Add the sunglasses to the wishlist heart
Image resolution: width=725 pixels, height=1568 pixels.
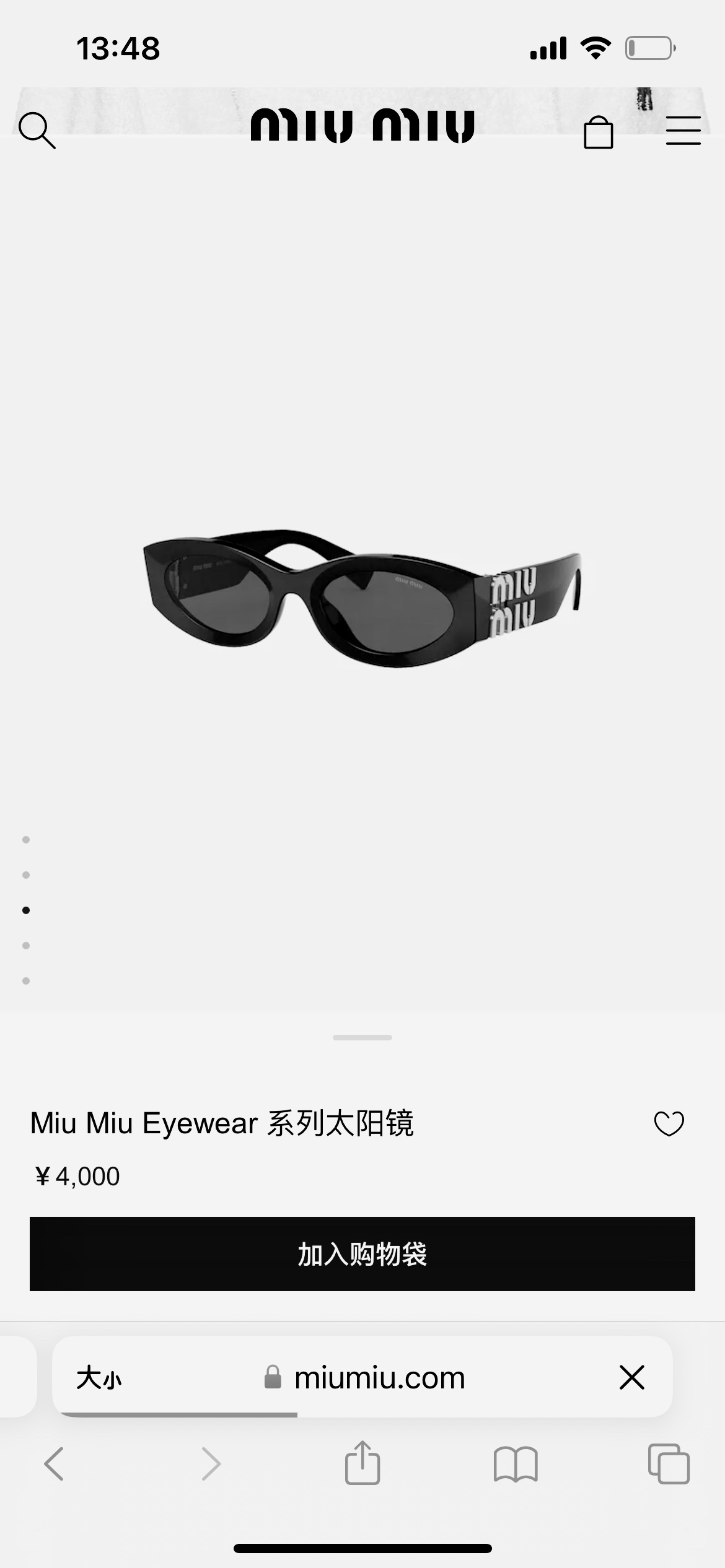coord(669,1124)
